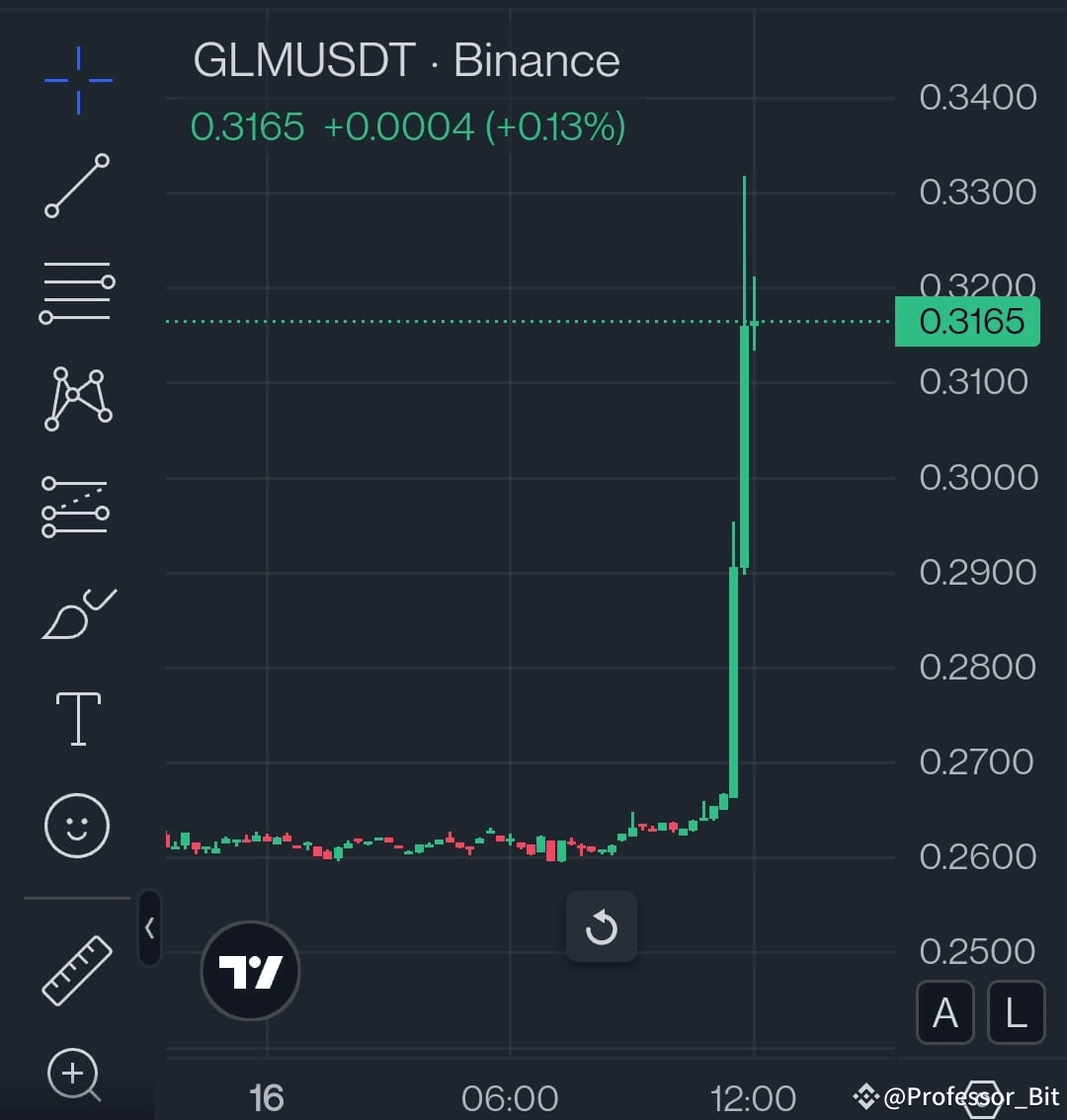Select the ruler measure tool
The height and width of the screenshot is (1120, 1067).
tap(77, 969)
